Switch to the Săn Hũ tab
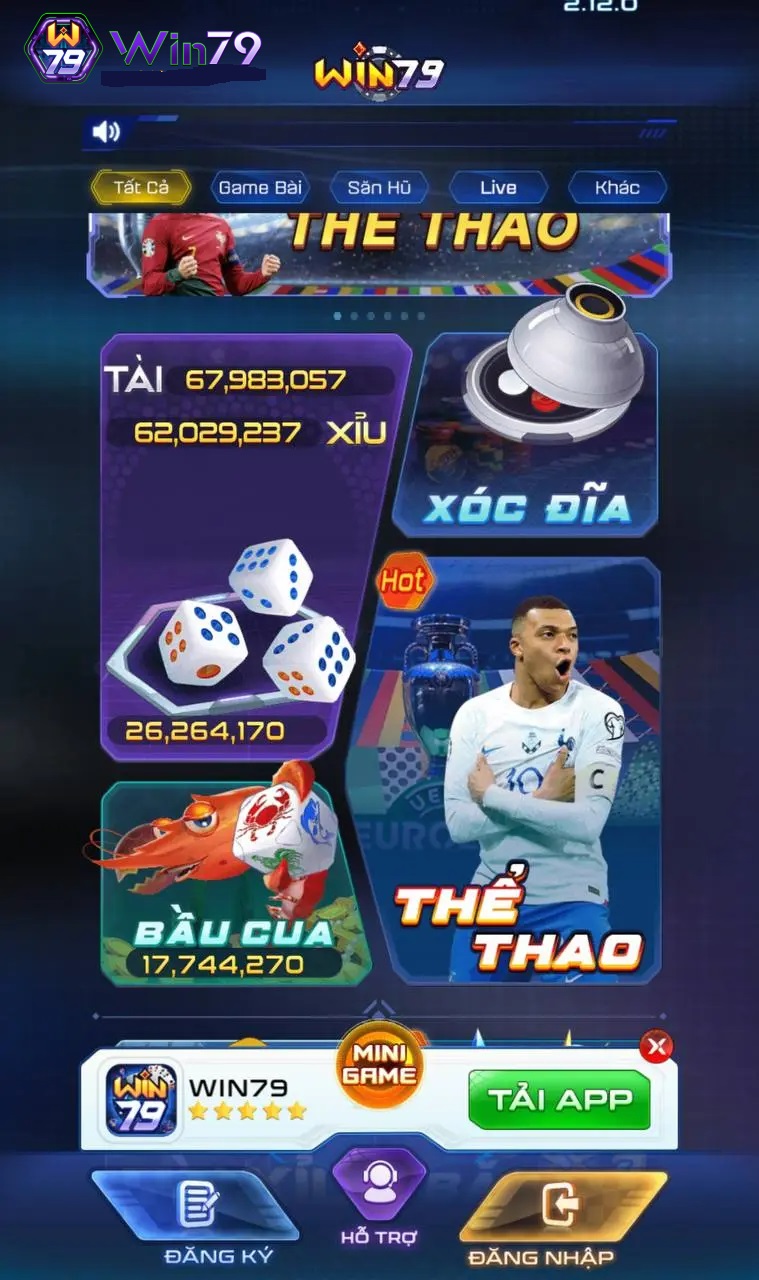This screenshot has height=1280, width=759. (378, 187)
